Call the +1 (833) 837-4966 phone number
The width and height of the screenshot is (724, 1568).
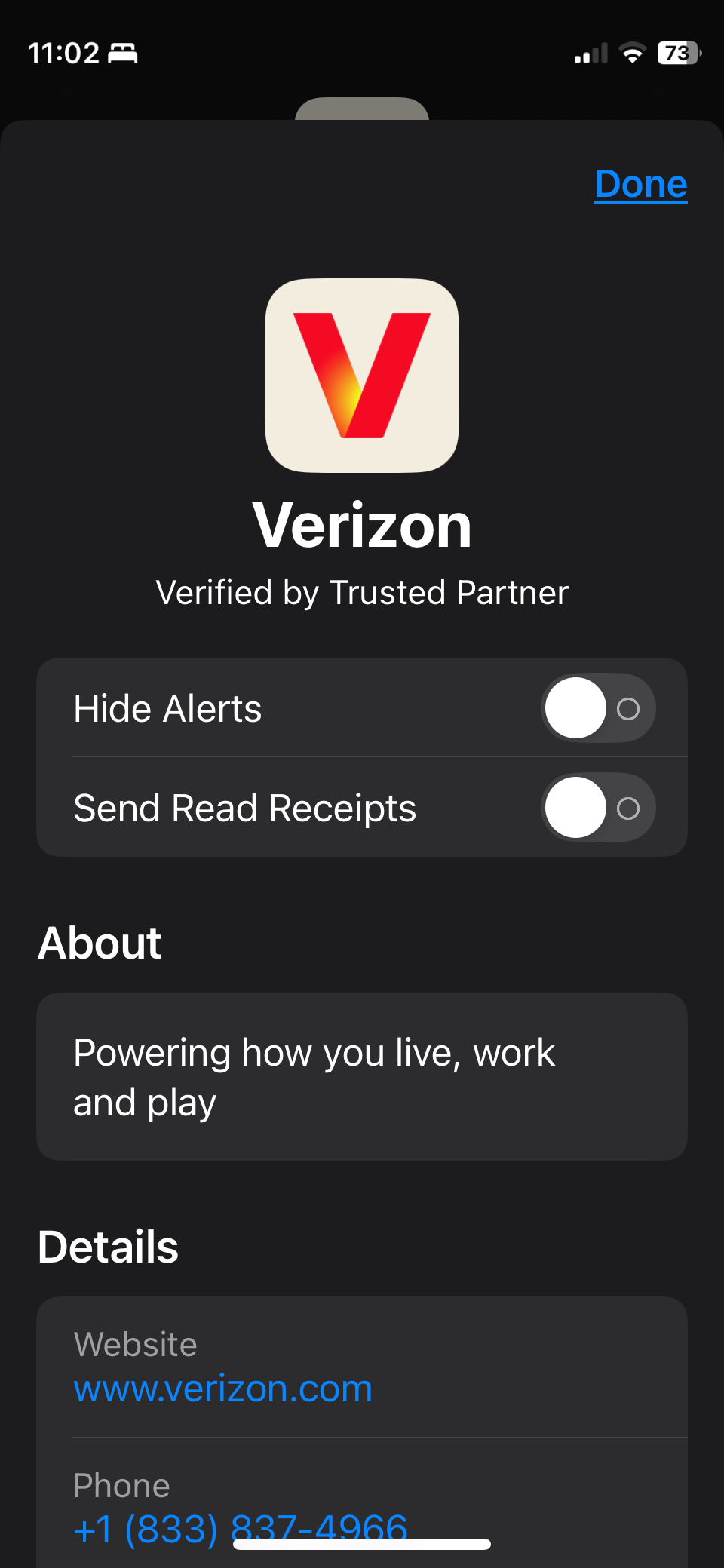(241, 1529)
